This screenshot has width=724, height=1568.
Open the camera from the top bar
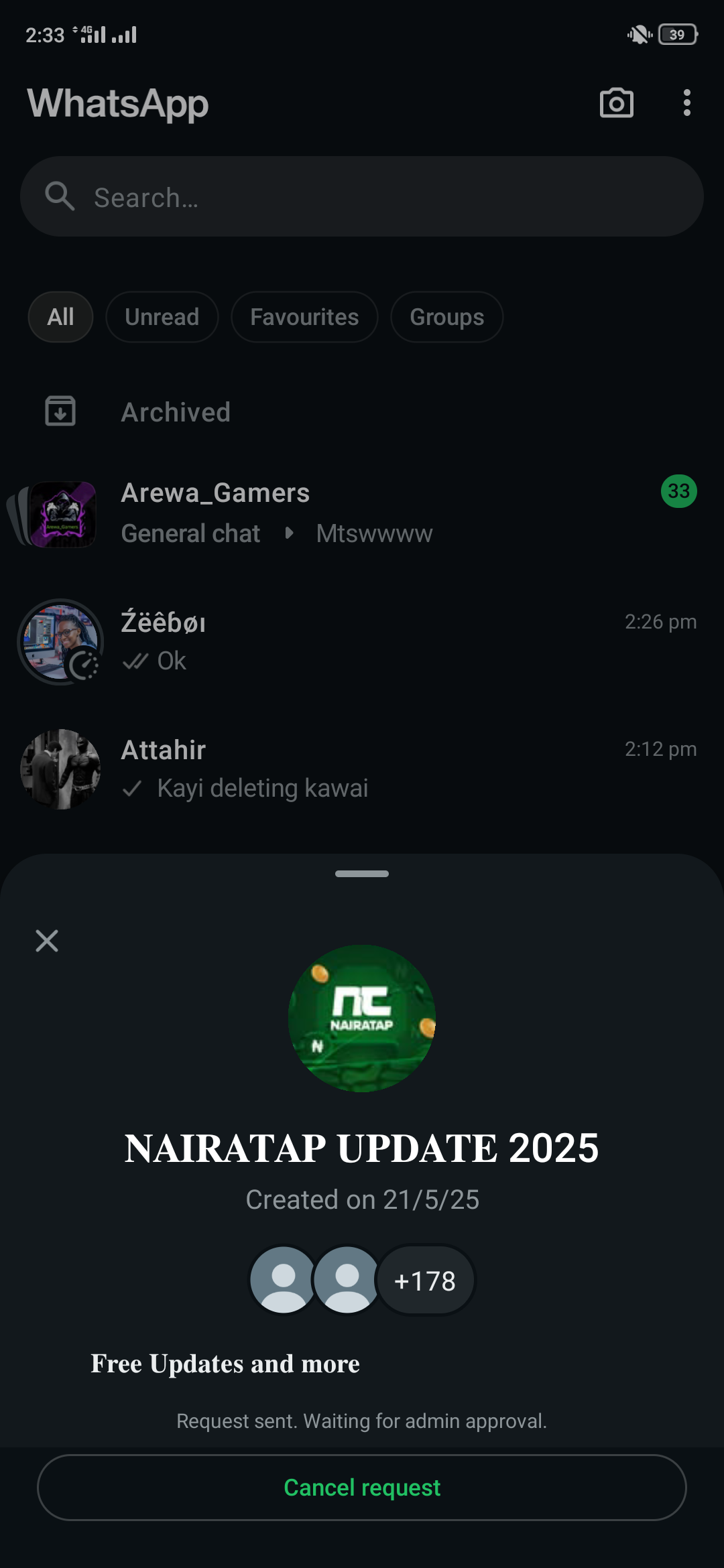pos(616,103)
